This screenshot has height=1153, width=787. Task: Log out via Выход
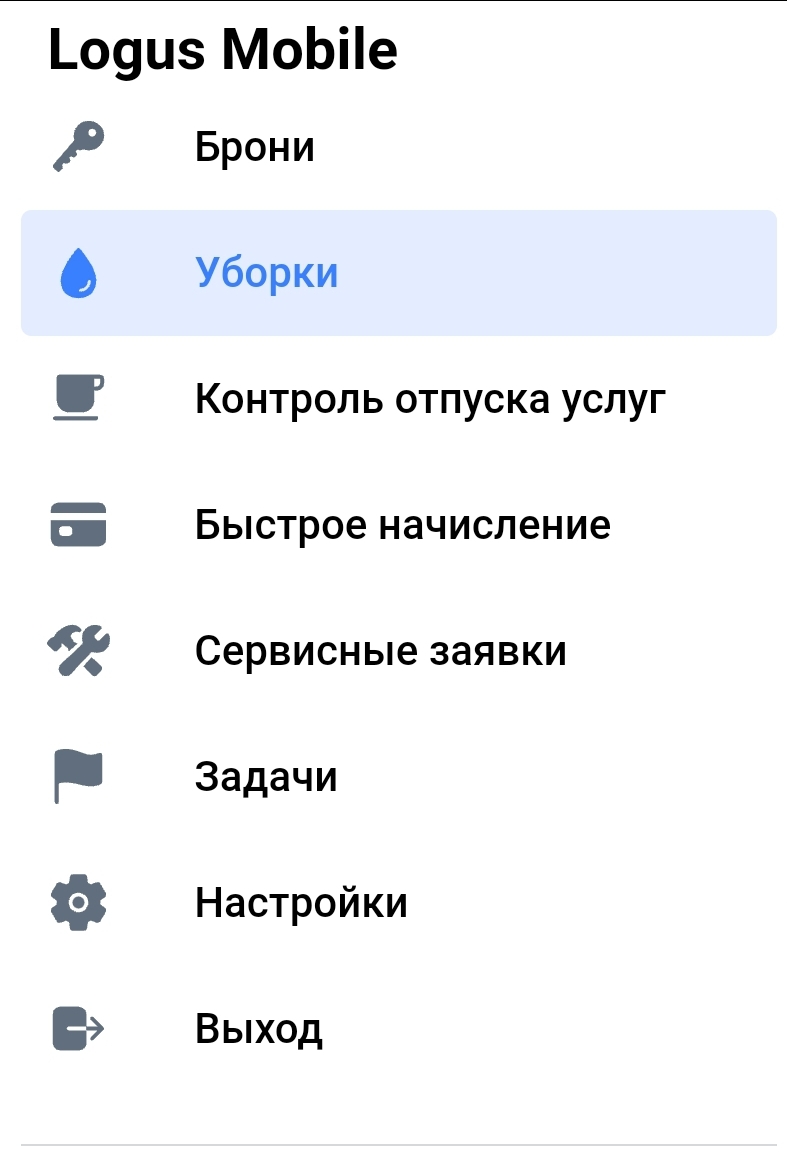coord(259,1029)
